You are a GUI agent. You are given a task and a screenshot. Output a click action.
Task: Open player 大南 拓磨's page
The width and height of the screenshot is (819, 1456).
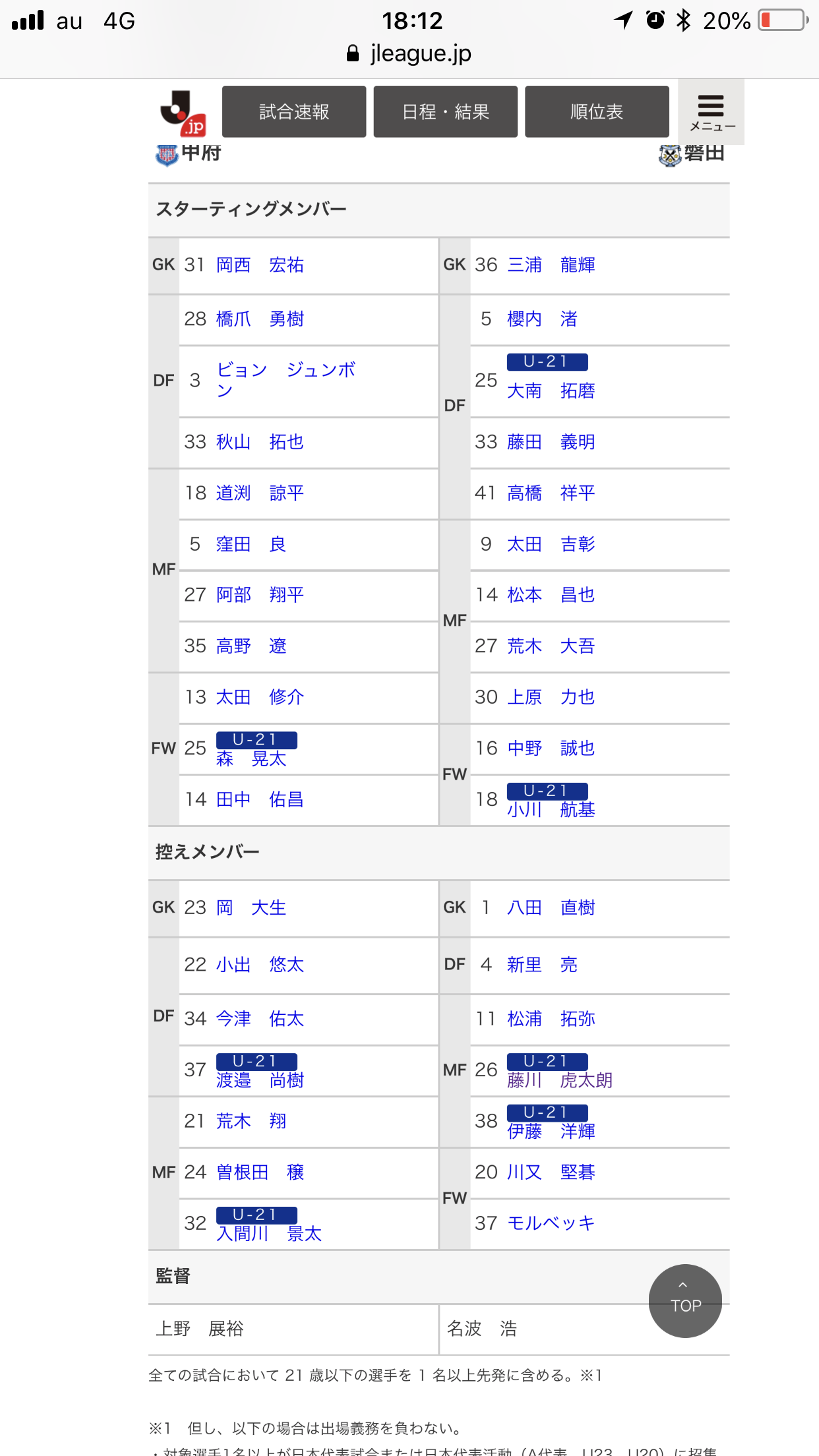(551, 391)
